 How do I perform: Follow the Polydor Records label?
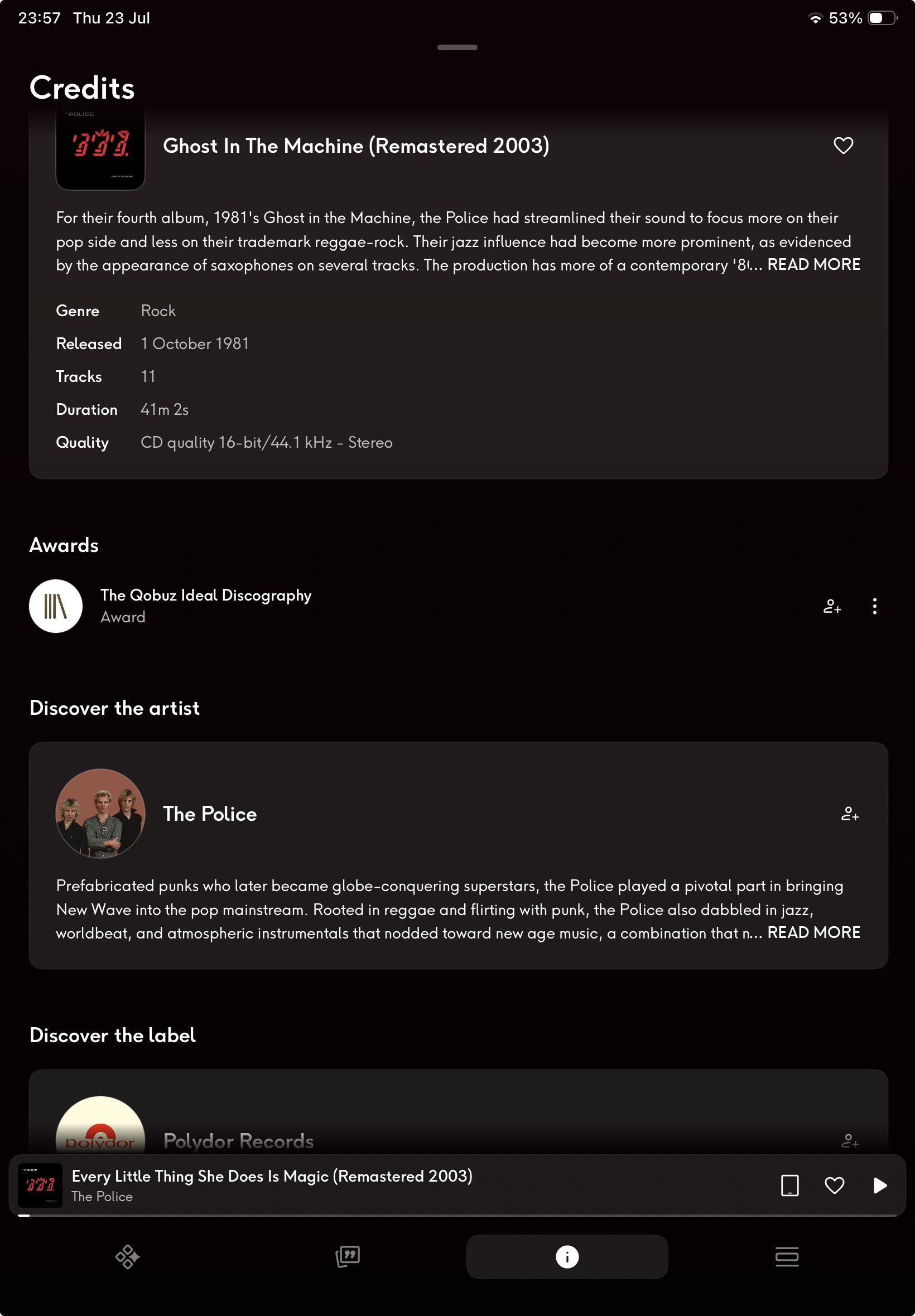[x=849, y=1141]
